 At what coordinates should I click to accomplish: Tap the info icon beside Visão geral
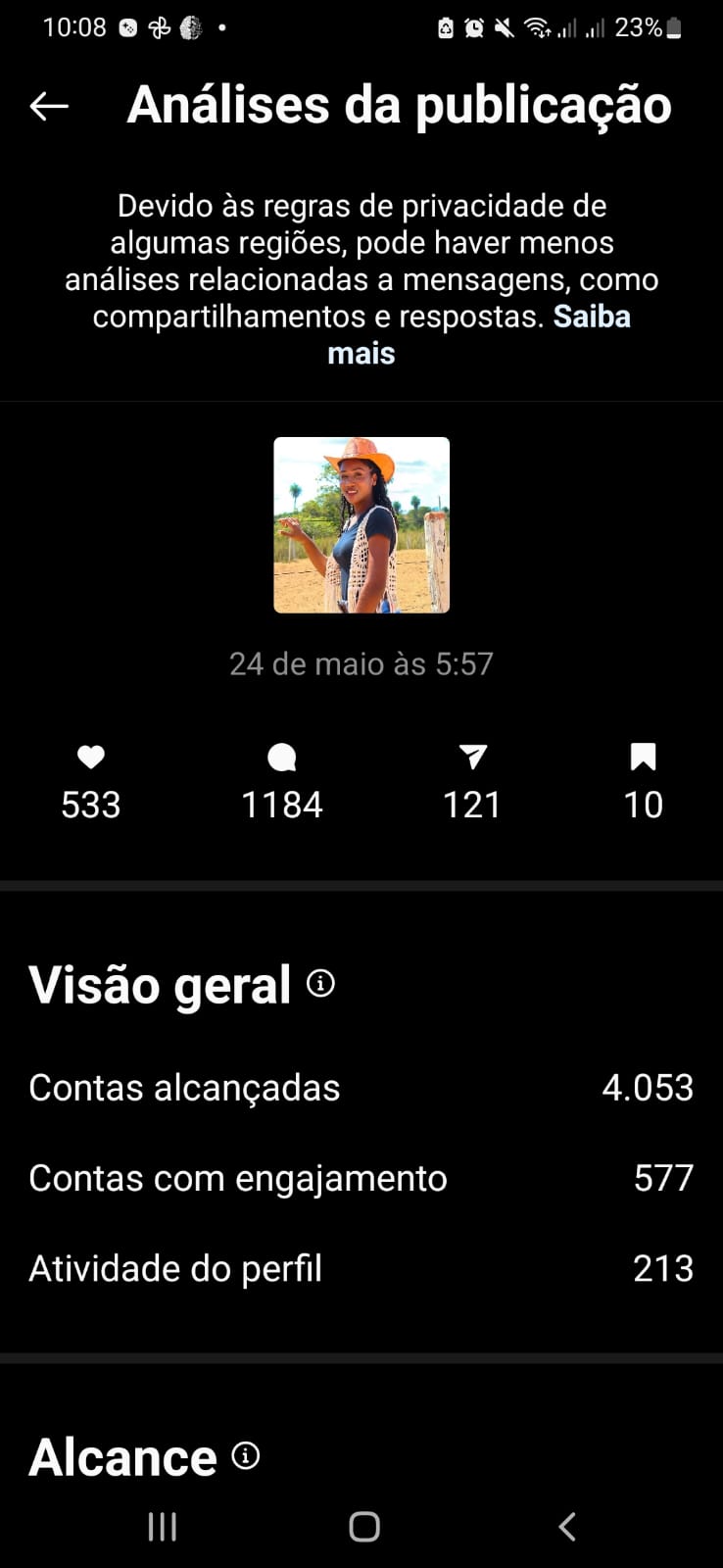click(x=320, y=983)
